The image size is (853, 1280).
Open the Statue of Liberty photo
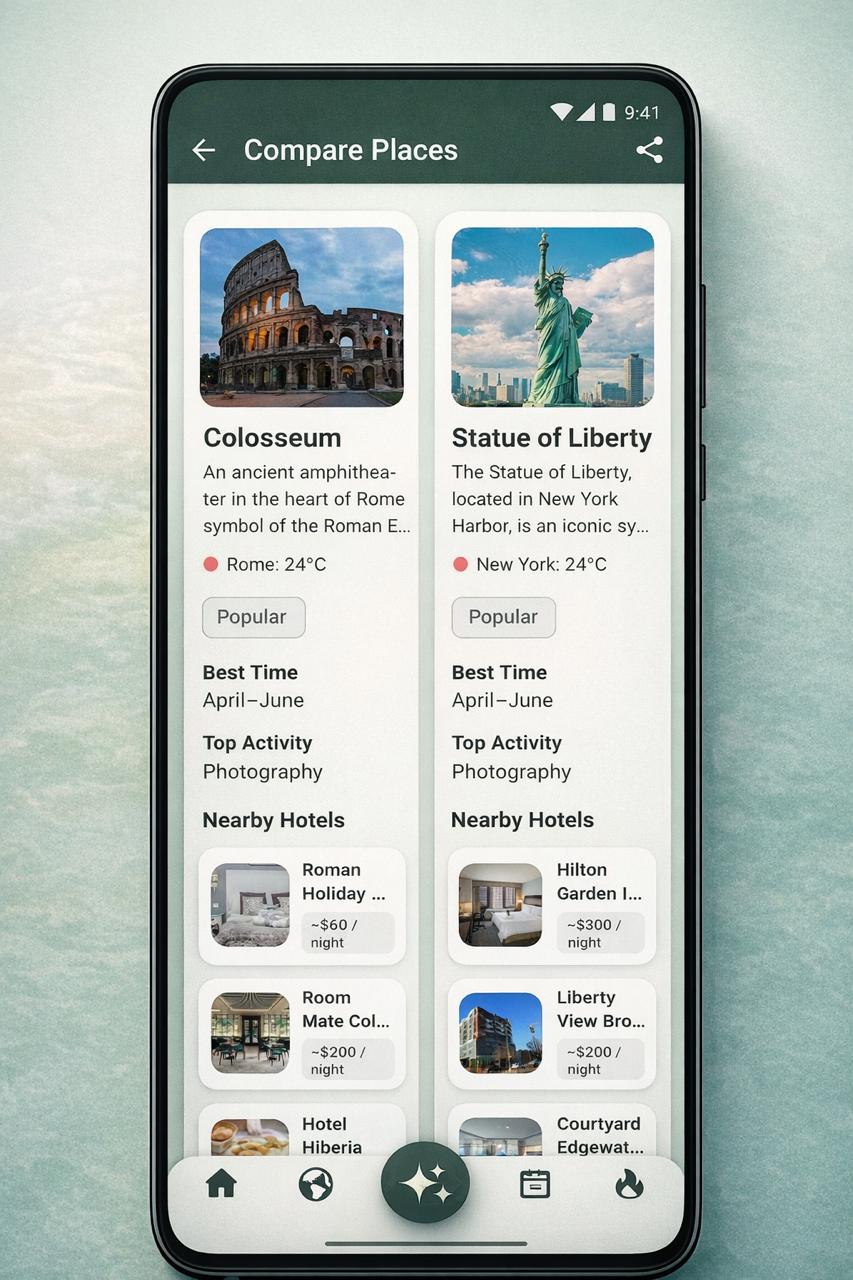(x=552, y=317)
